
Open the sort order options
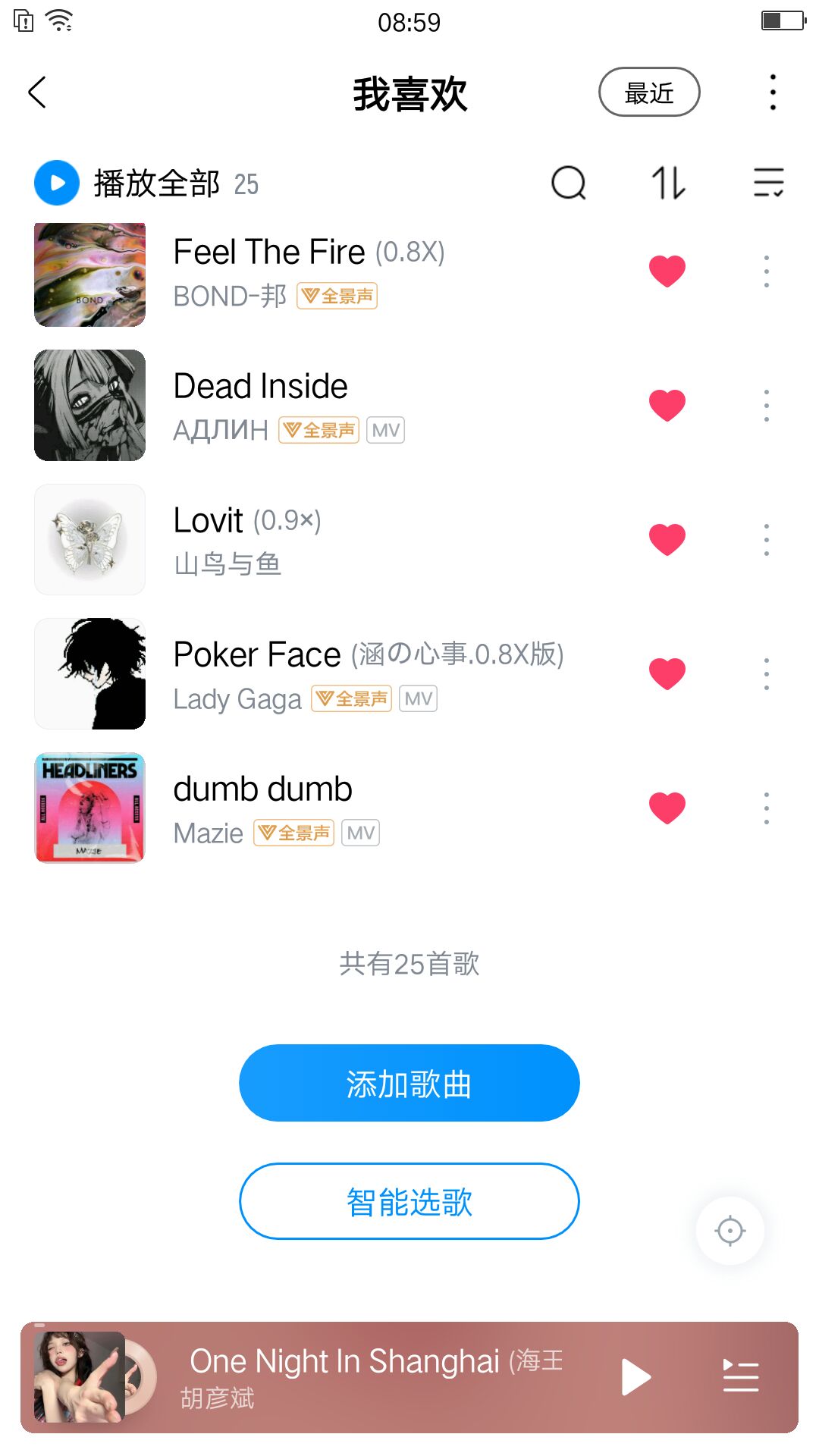pyautogui.click(x=668, y=183)
